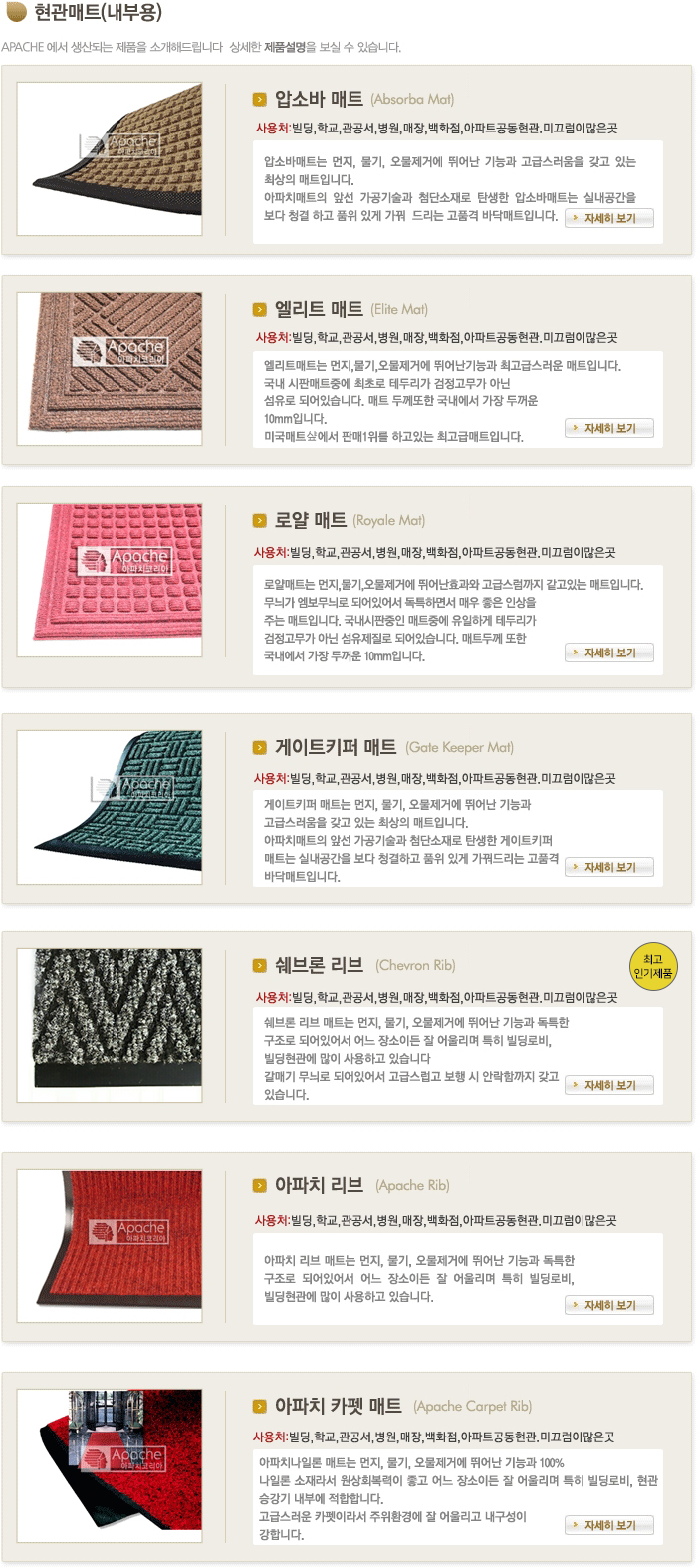See details of 아파치 카펫 매트
Image resolution: width=700 pixels, height=1568 pixels.
pos(608,1525)
